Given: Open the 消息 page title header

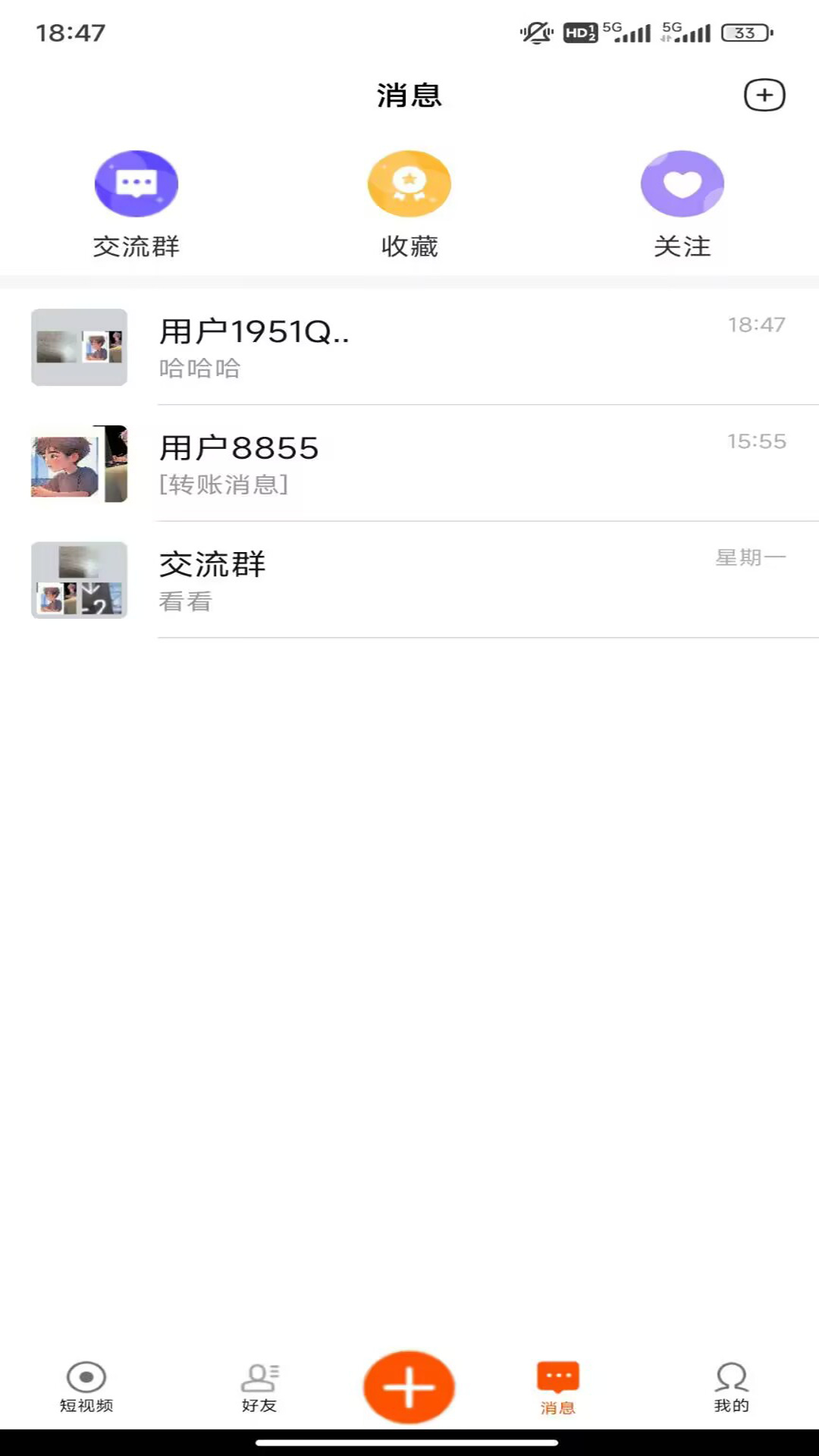Looking at the screenshot, I should point(409,95).
